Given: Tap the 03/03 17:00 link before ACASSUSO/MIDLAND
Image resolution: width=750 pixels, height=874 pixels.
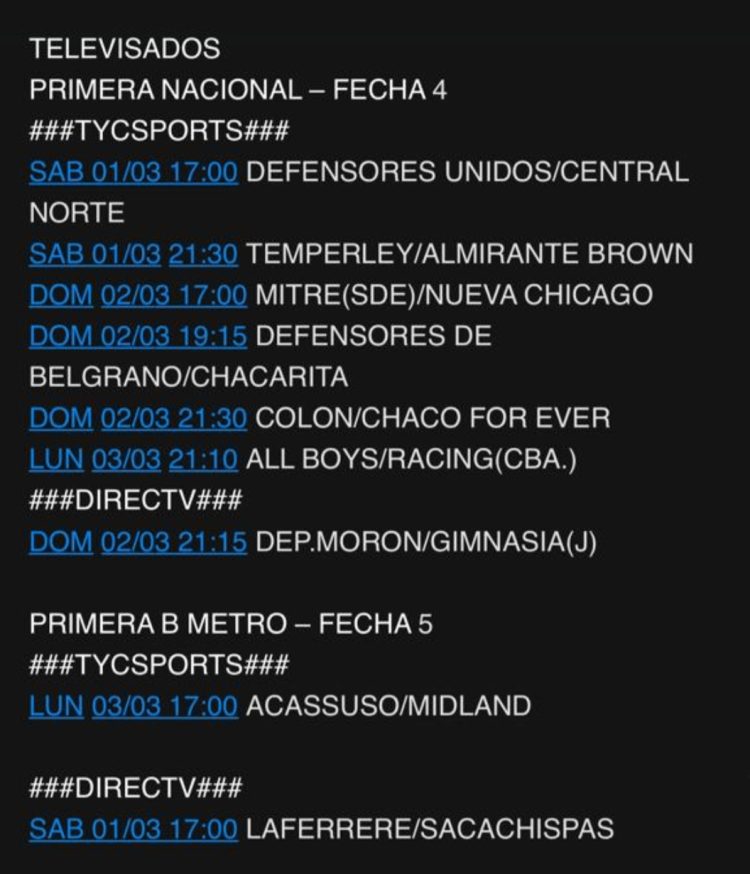Looking at the screenshot, I should click(165, 706).
